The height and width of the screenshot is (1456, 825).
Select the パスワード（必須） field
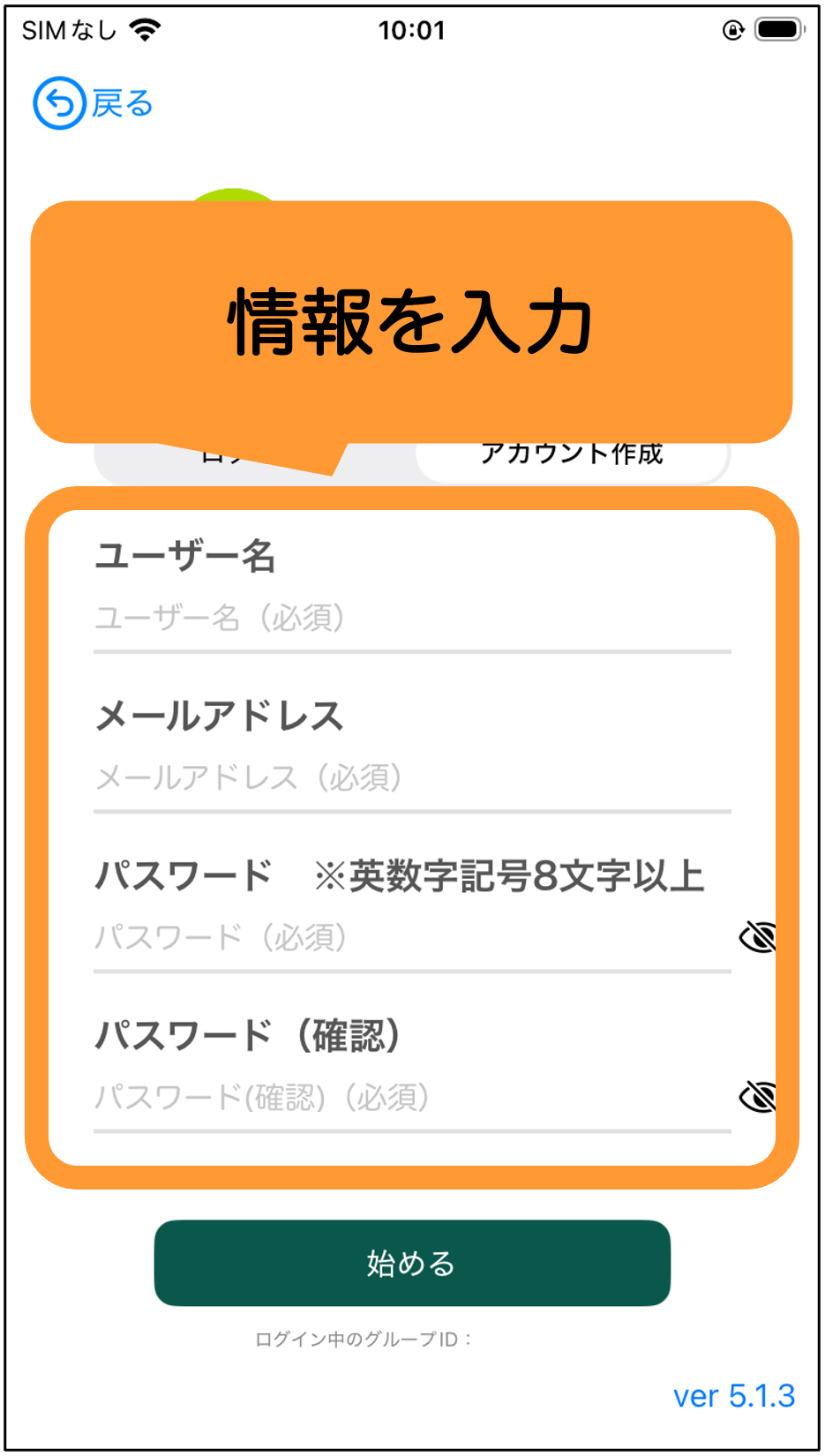coord(412,937)
